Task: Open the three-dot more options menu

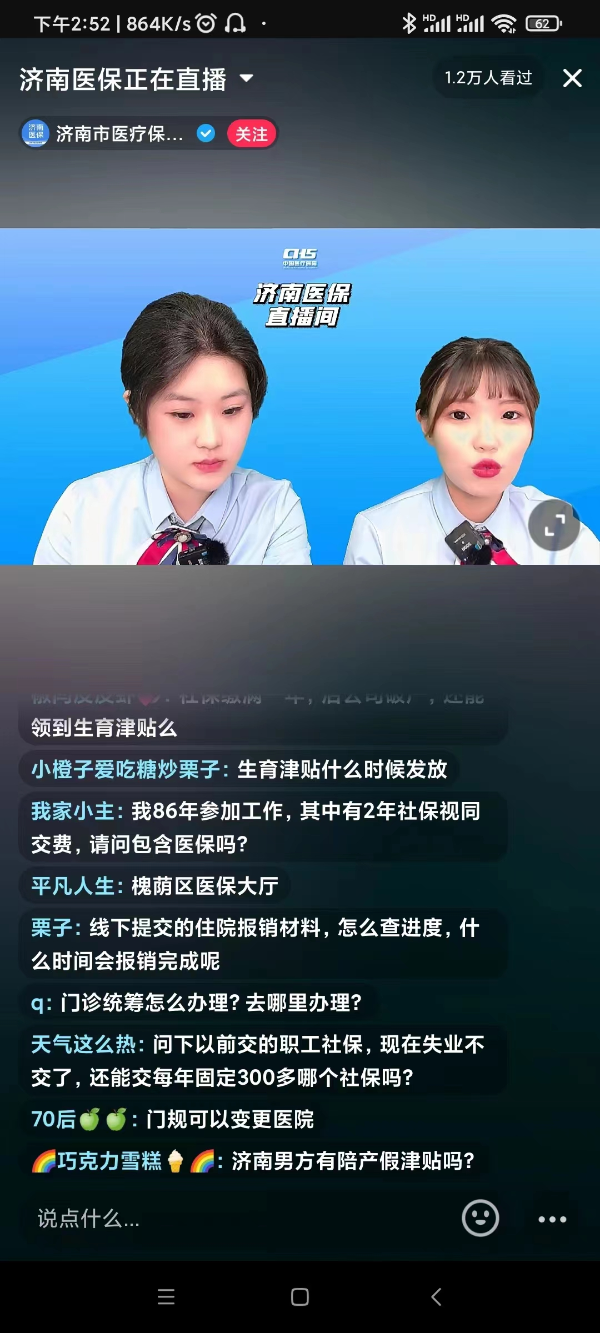Action: point(553,1219)
